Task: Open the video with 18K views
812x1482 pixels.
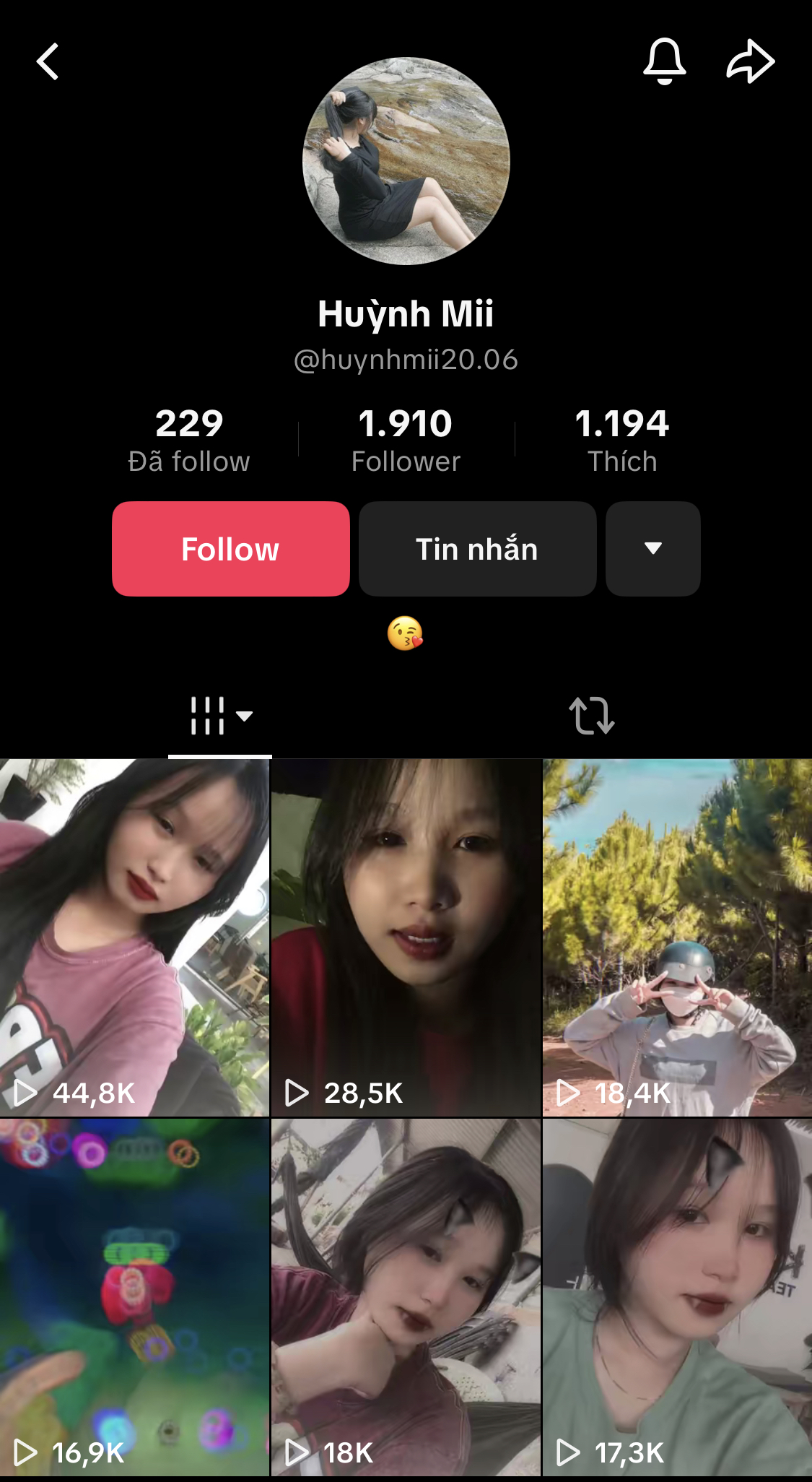Action: pyautogui.click(x=406, y=1296)
